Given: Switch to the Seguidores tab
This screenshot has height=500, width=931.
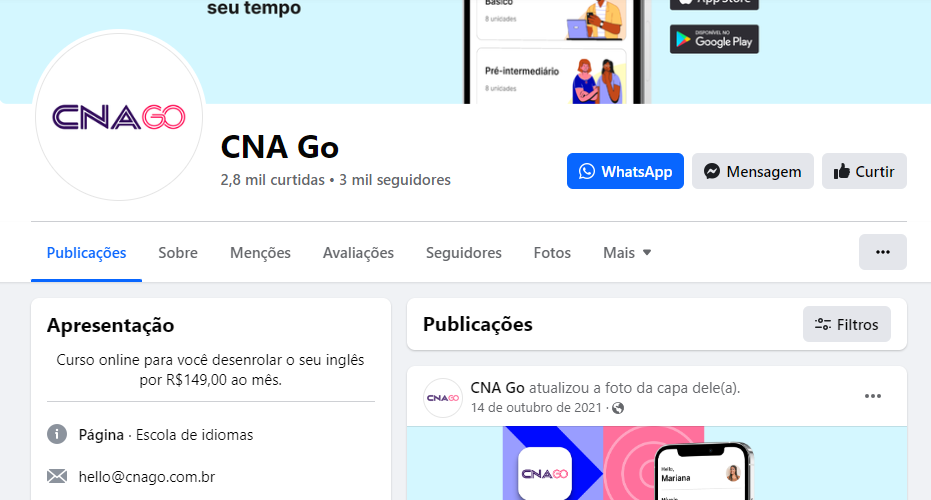Looking at the screenshot, I should coord(463,253).
